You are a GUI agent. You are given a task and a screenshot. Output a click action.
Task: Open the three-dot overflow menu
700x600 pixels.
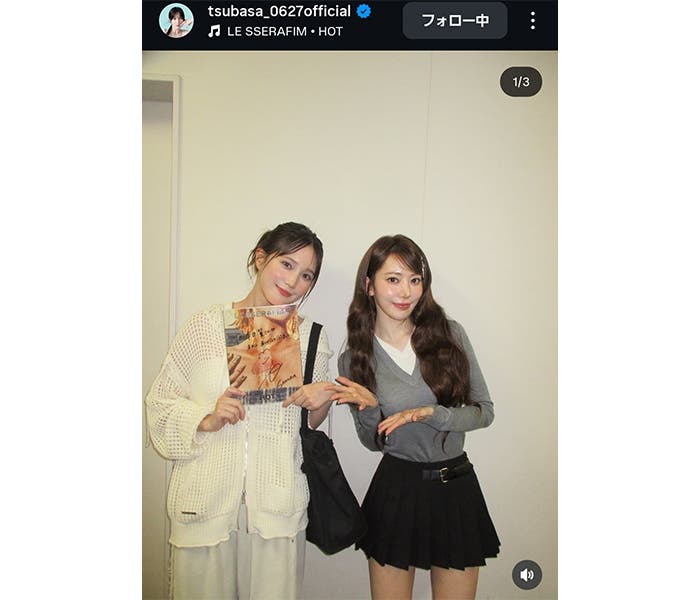point(532,20)
